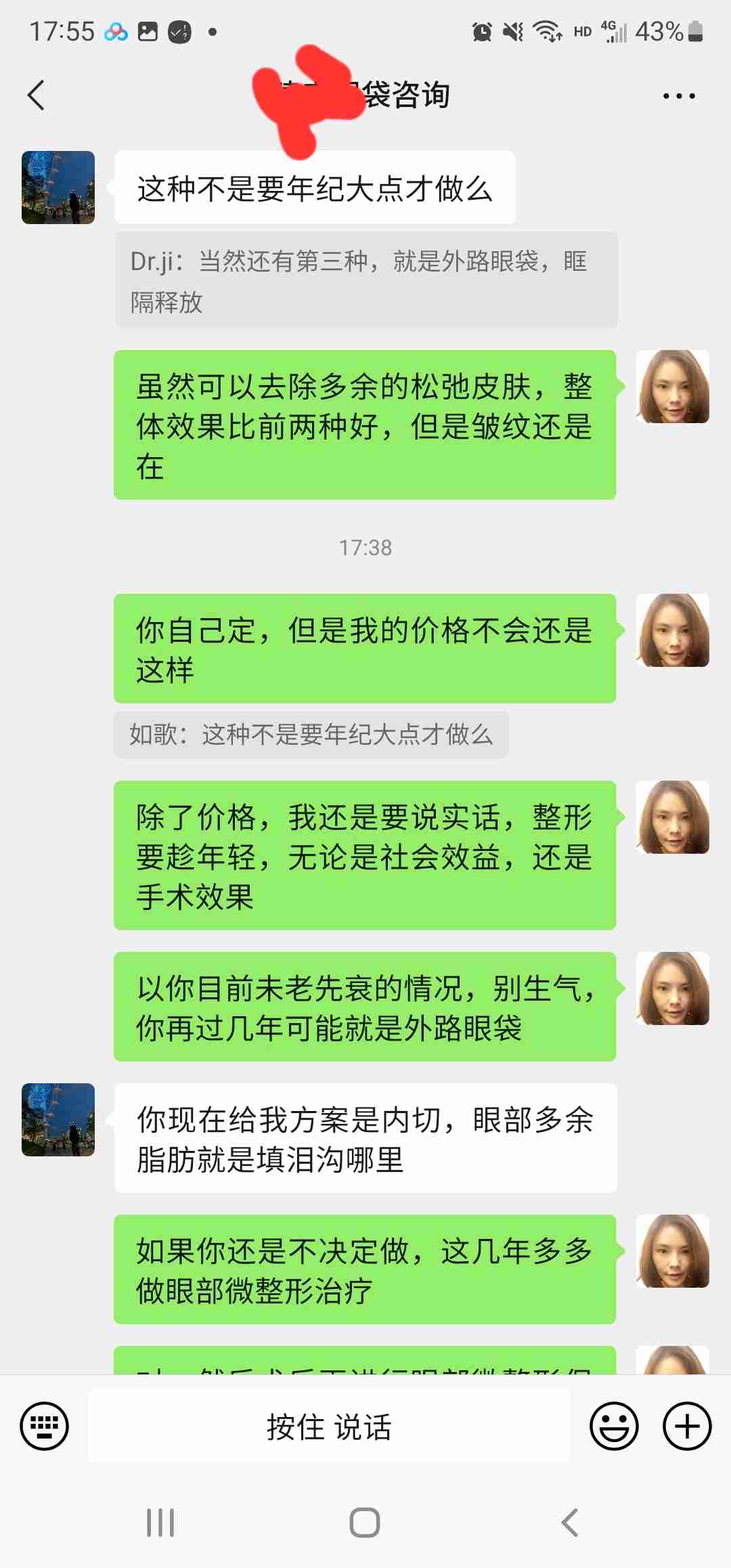
Task: Hold the 按住 说话 voice button
Action: pos(329,1426)
